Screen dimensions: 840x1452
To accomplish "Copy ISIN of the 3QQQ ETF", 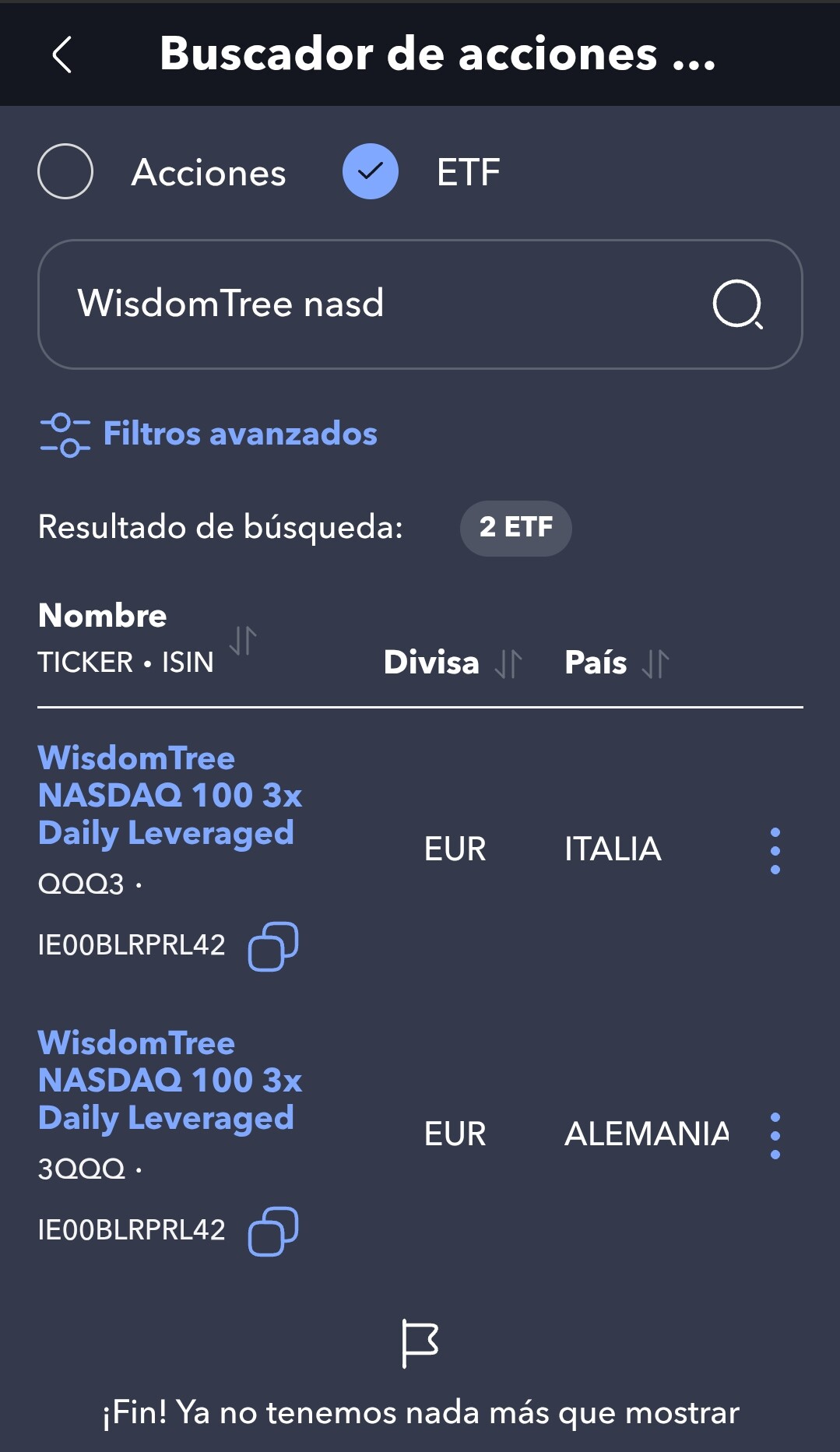I will coord(272,1231).
